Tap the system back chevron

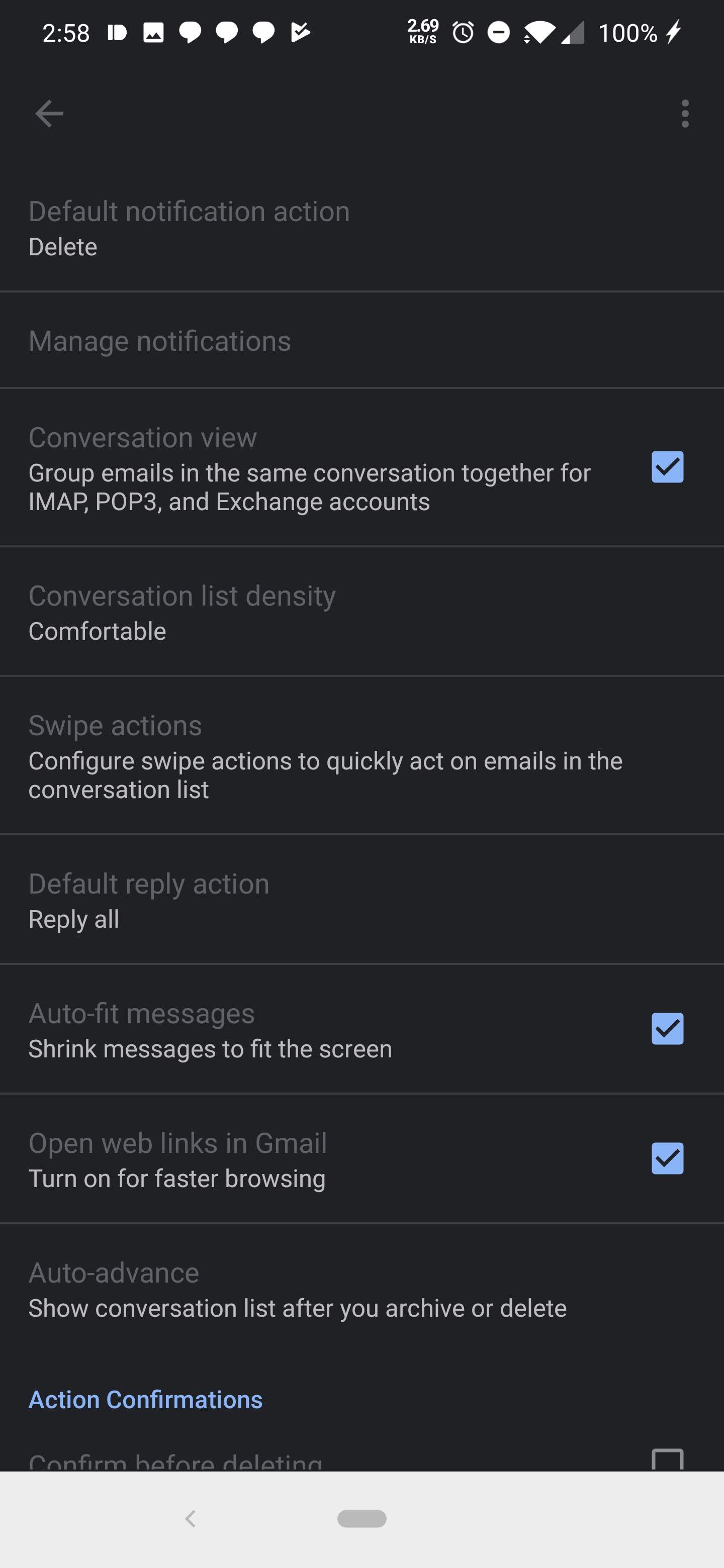point(191,1519)
